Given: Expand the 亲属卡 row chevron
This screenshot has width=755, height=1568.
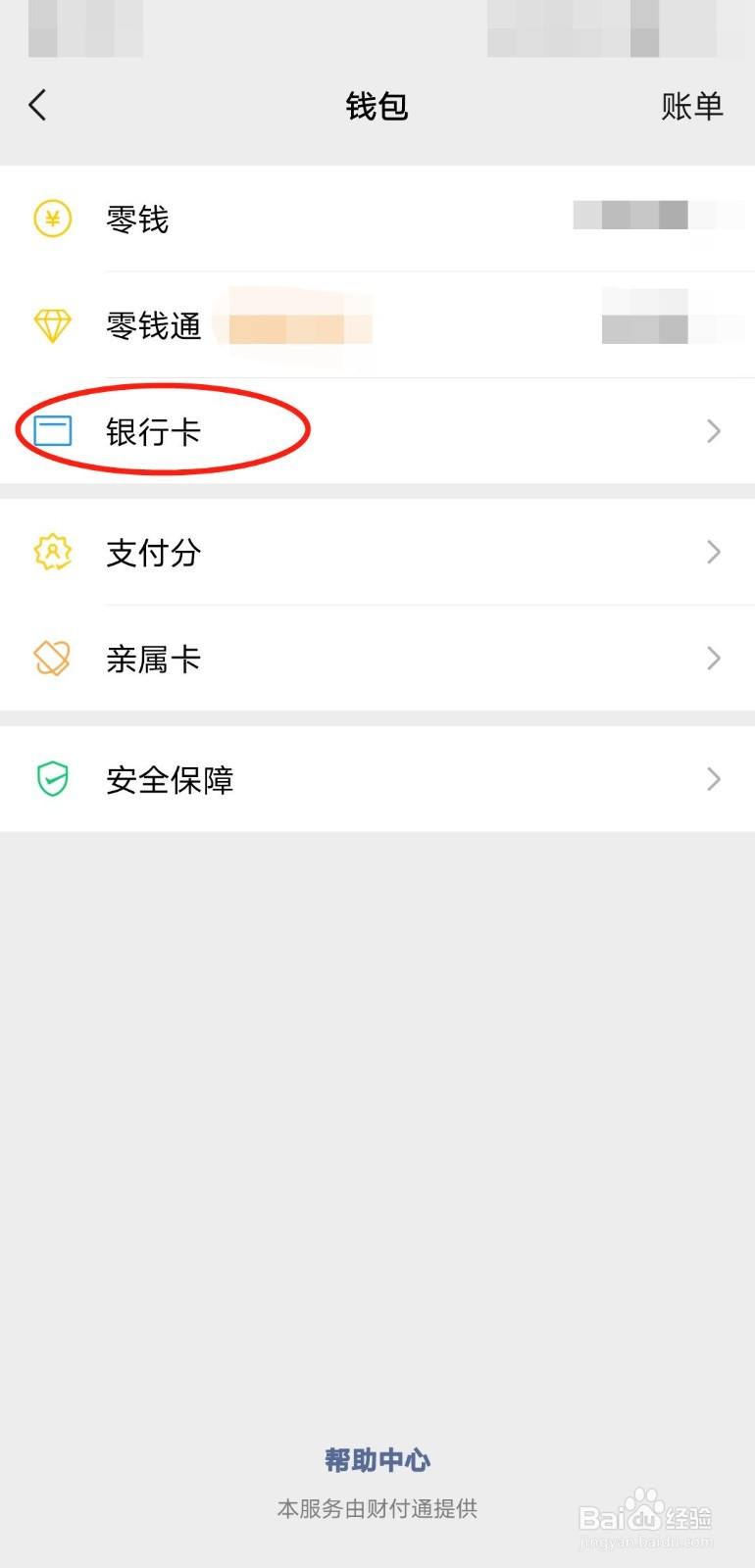Looking at the screenshot, I should pos(714,659).
